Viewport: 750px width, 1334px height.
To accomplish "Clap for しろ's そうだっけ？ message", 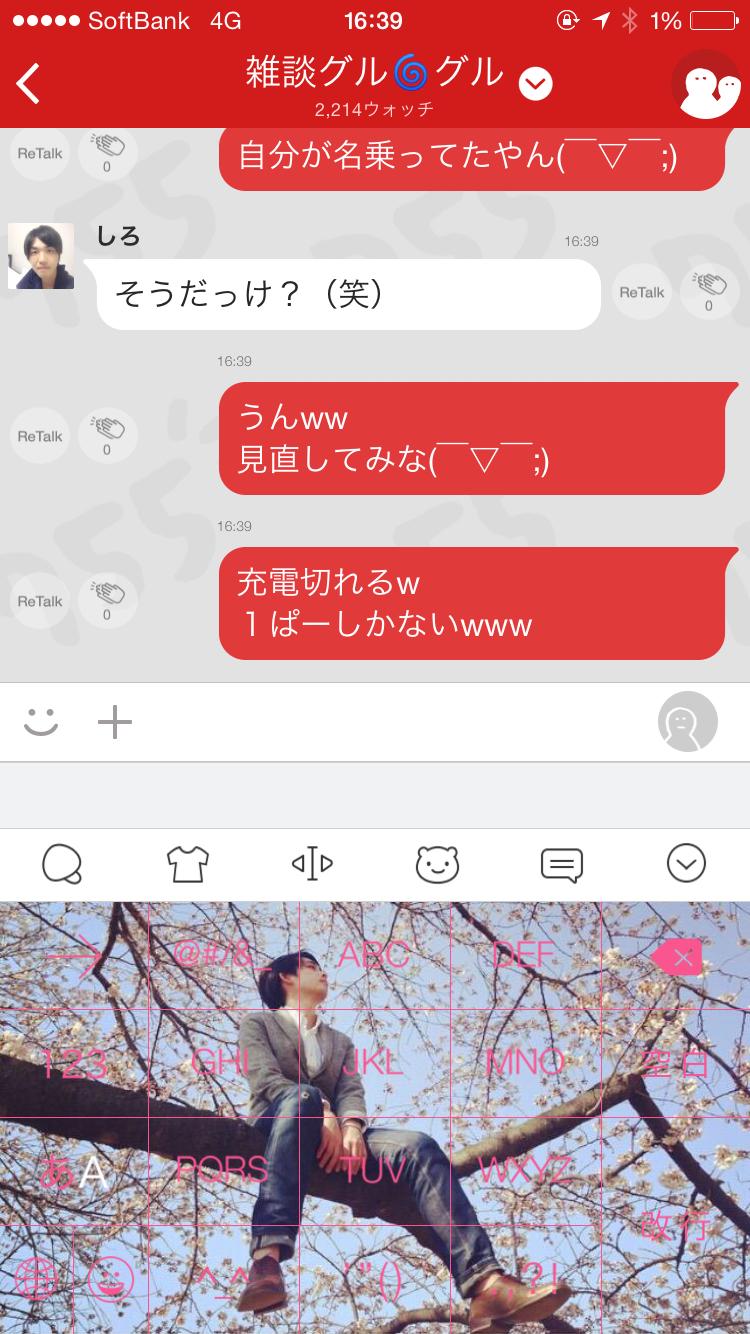I will pos(708,291).
